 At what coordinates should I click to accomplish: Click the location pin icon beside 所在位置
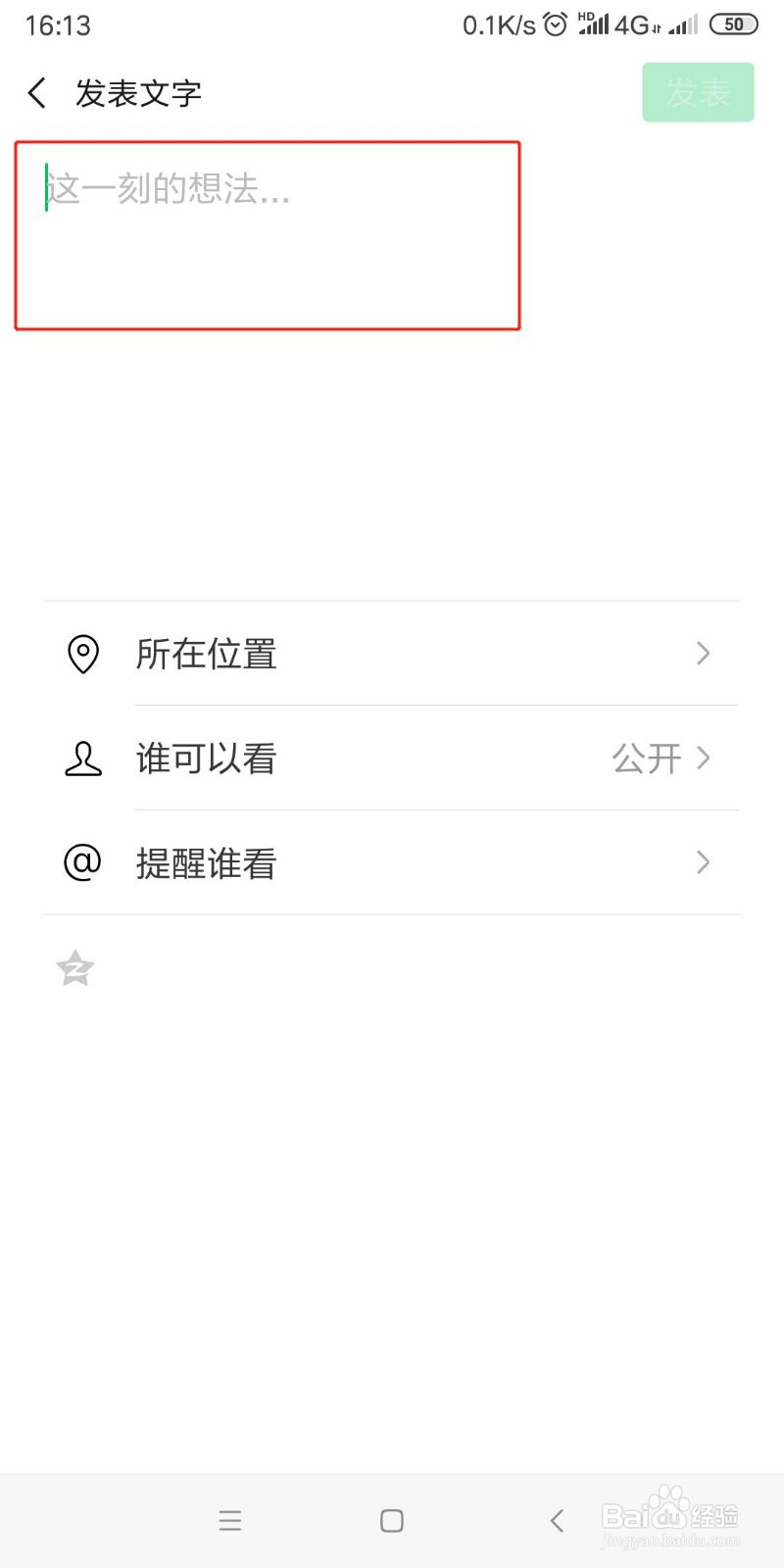click(x=83, y=654)
